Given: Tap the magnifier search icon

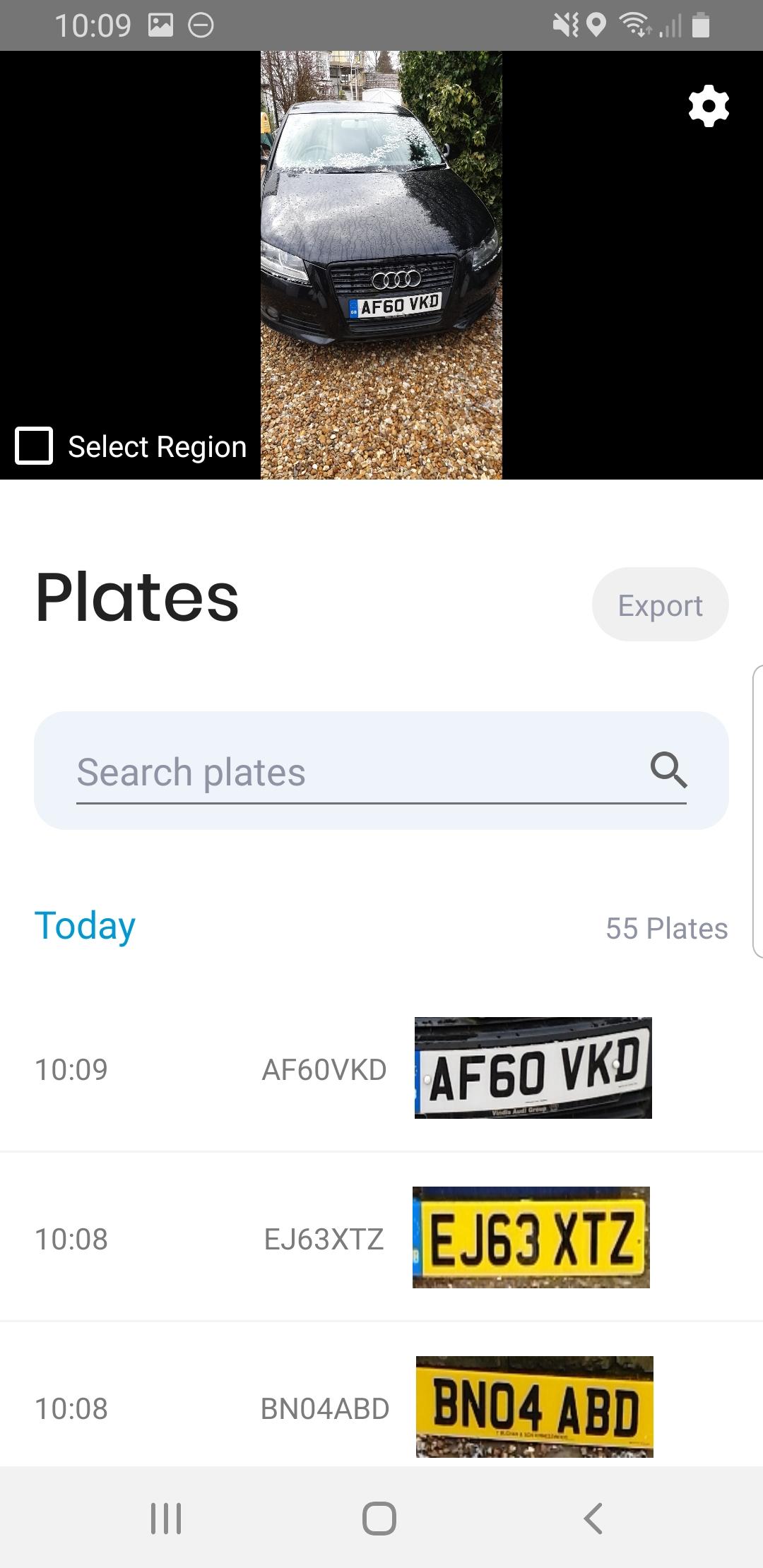Looking at the screenshot, I should pos(668,769).
